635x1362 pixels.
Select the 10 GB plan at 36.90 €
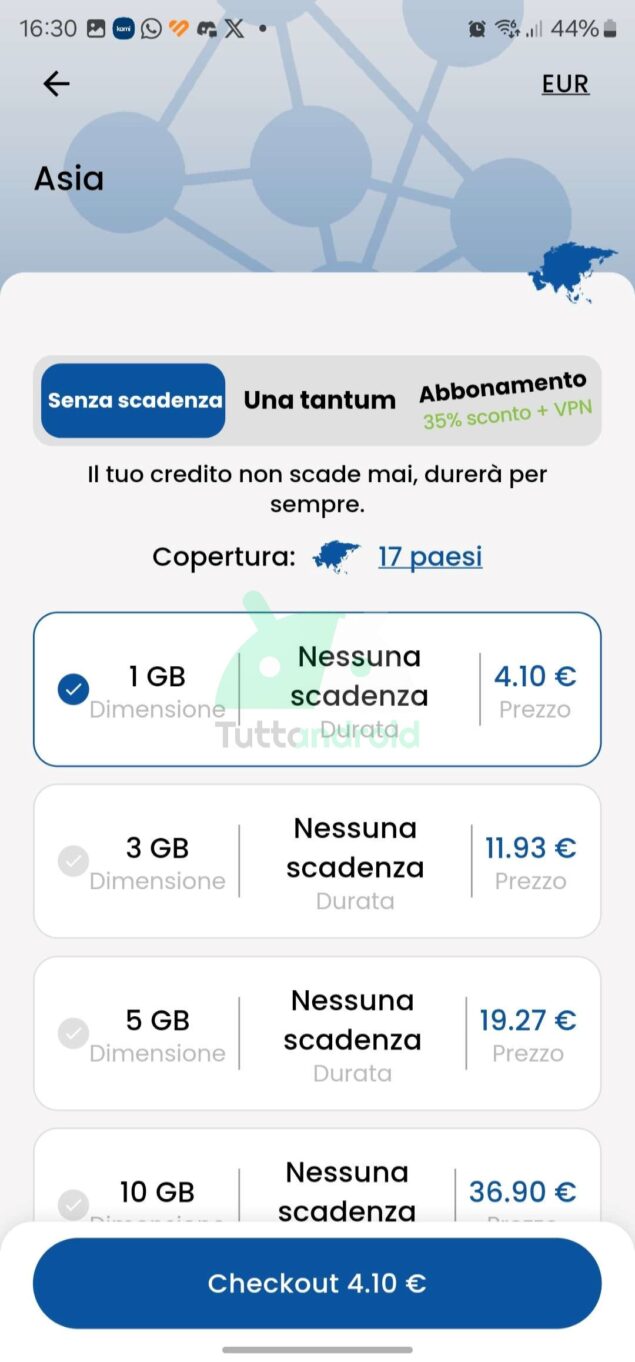pos(317,1185)
